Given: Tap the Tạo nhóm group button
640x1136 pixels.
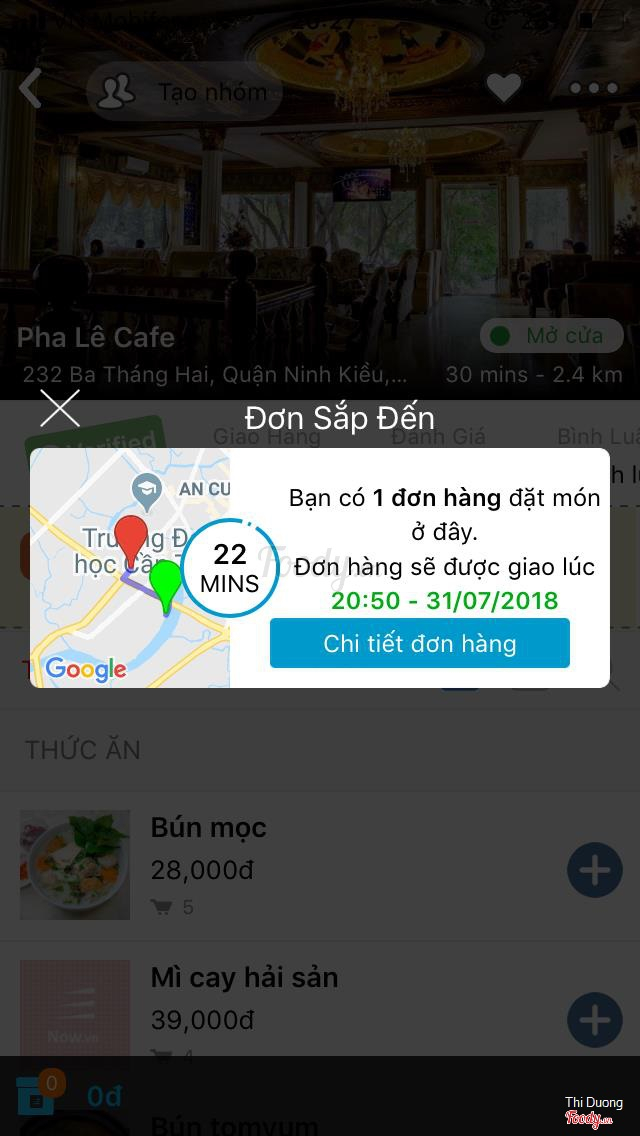Looking at the screenshot, I should click(186, 92).
